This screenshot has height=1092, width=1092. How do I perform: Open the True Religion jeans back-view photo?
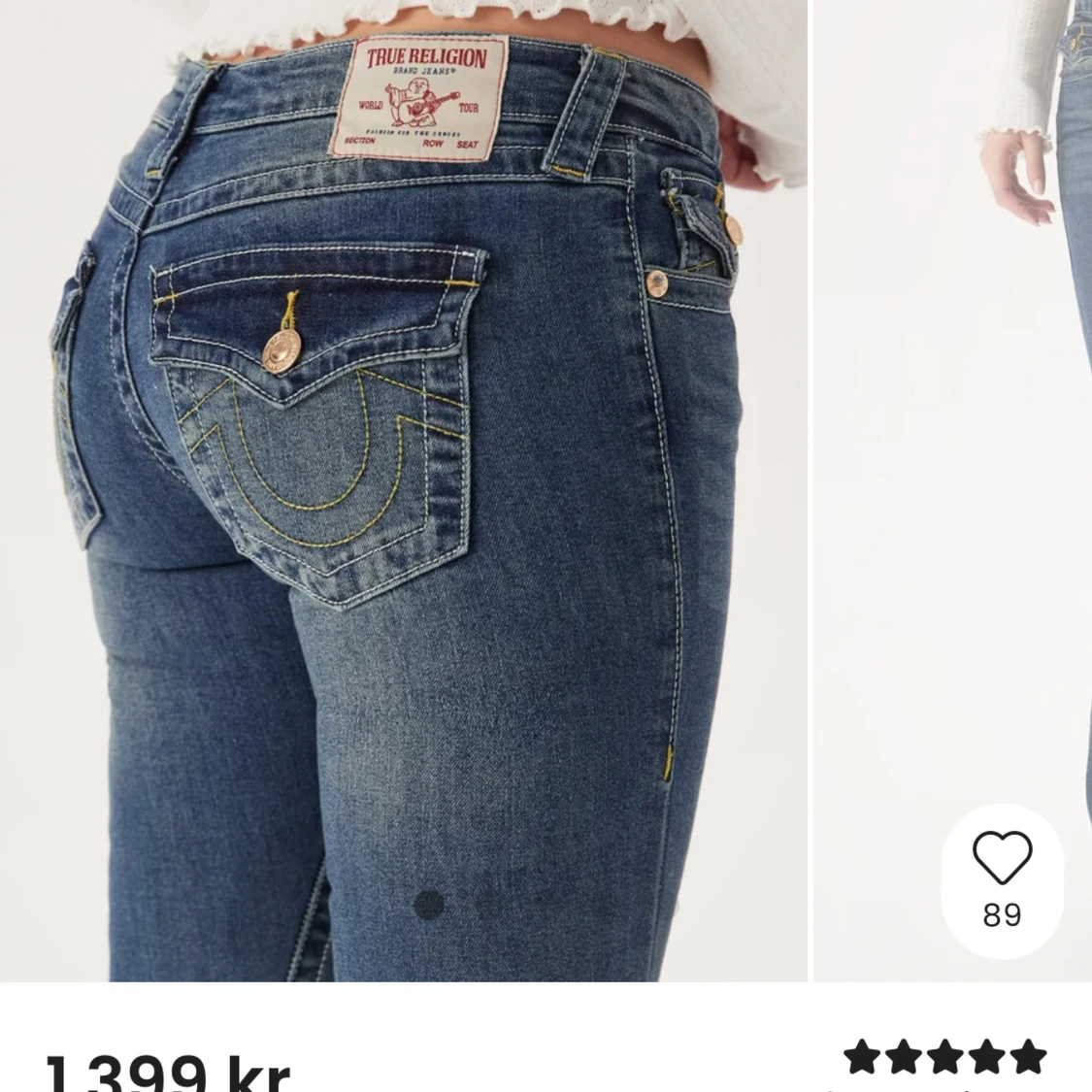pos(403,490)
